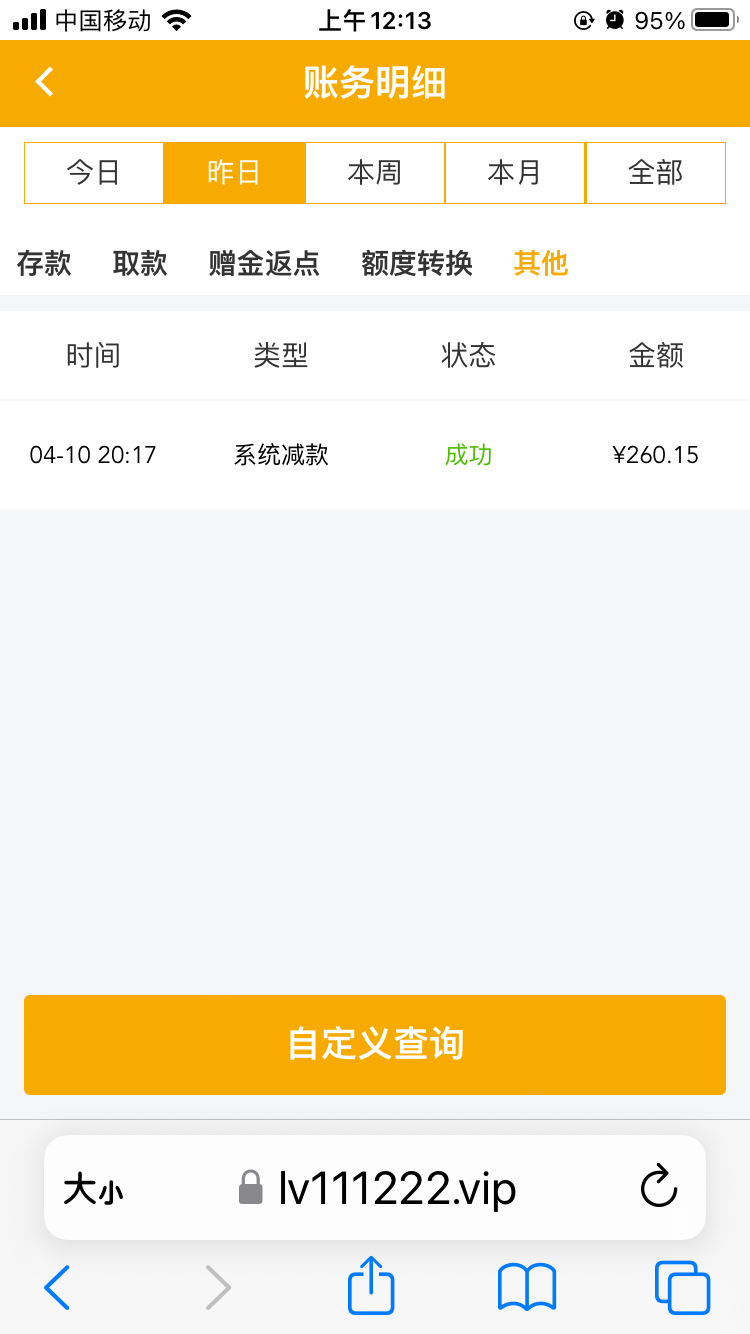This screenshot has height=1334, width=750.
Task: Open the 大小 page settings menu
Action: click(x=93, y=1189)
